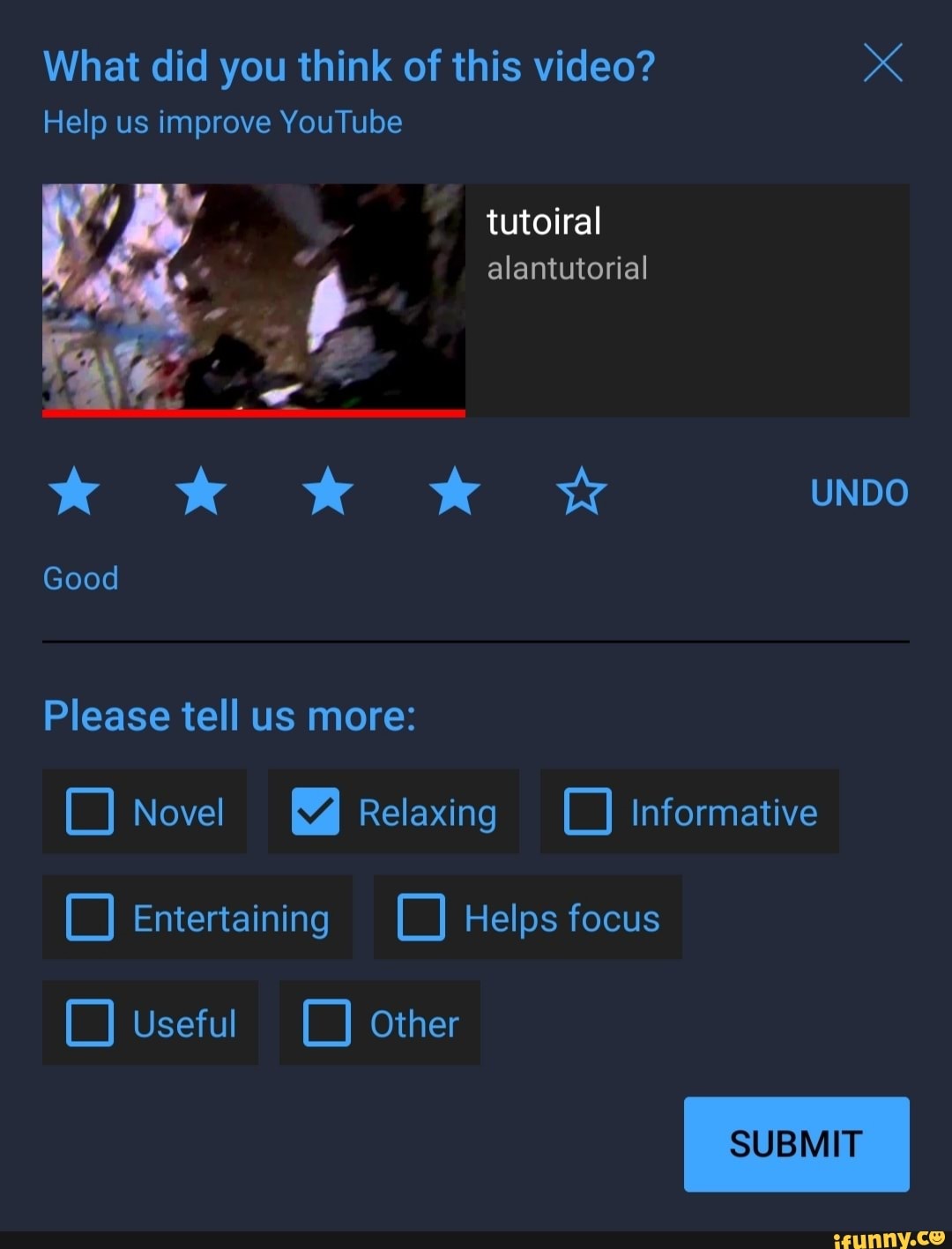Choose the Other checkbox

tap(327, 1022)
